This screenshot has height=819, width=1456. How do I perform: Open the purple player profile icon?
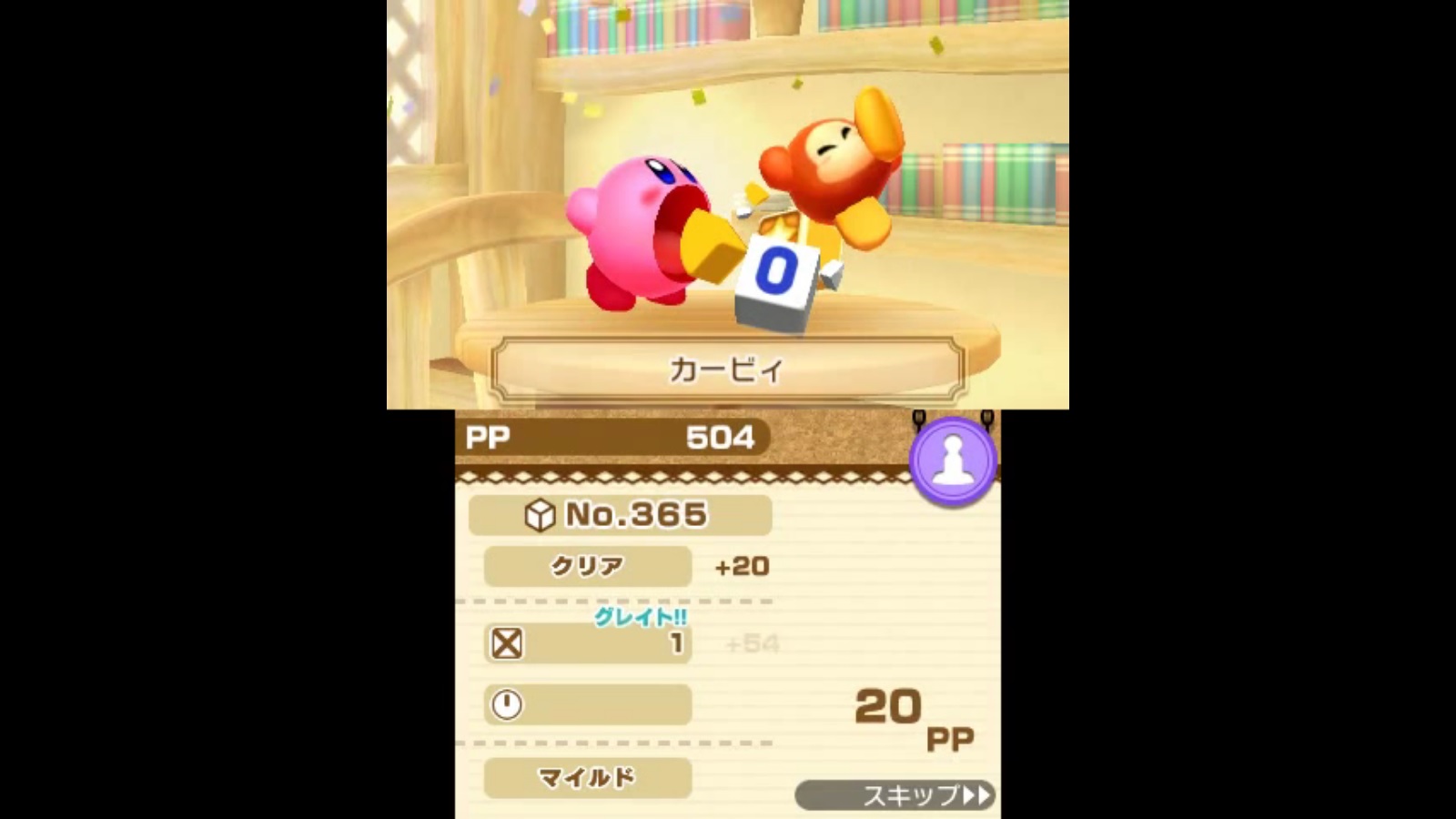(952, 460)
